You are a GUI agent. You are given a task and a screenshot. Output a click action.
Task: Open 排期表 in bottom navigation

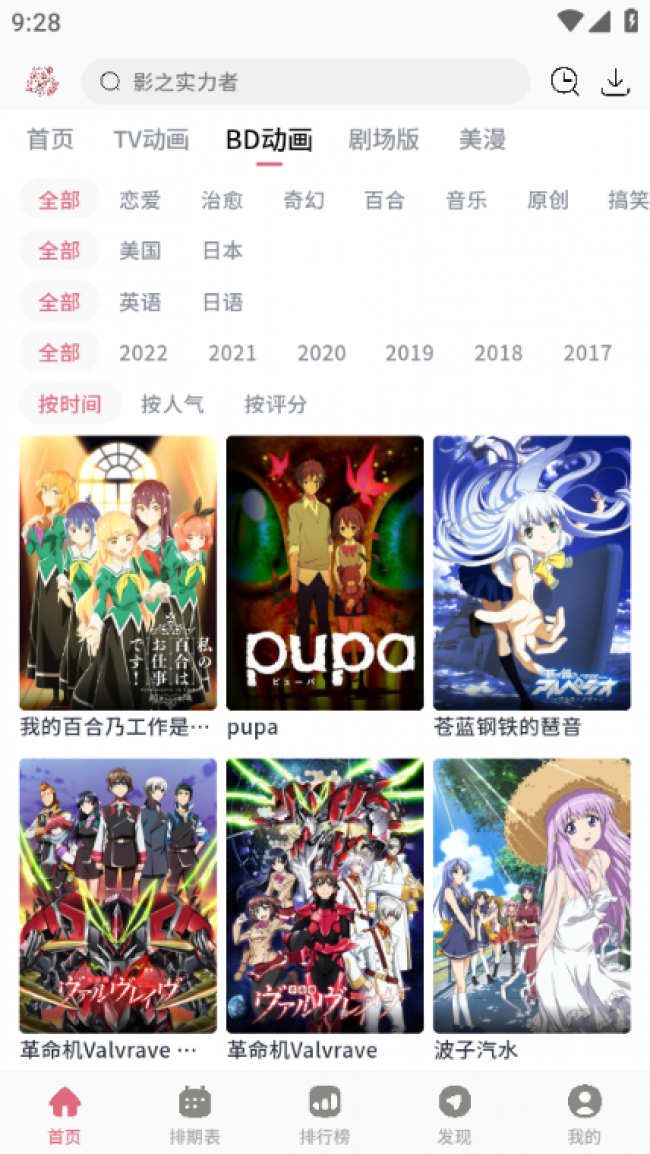195,1116
